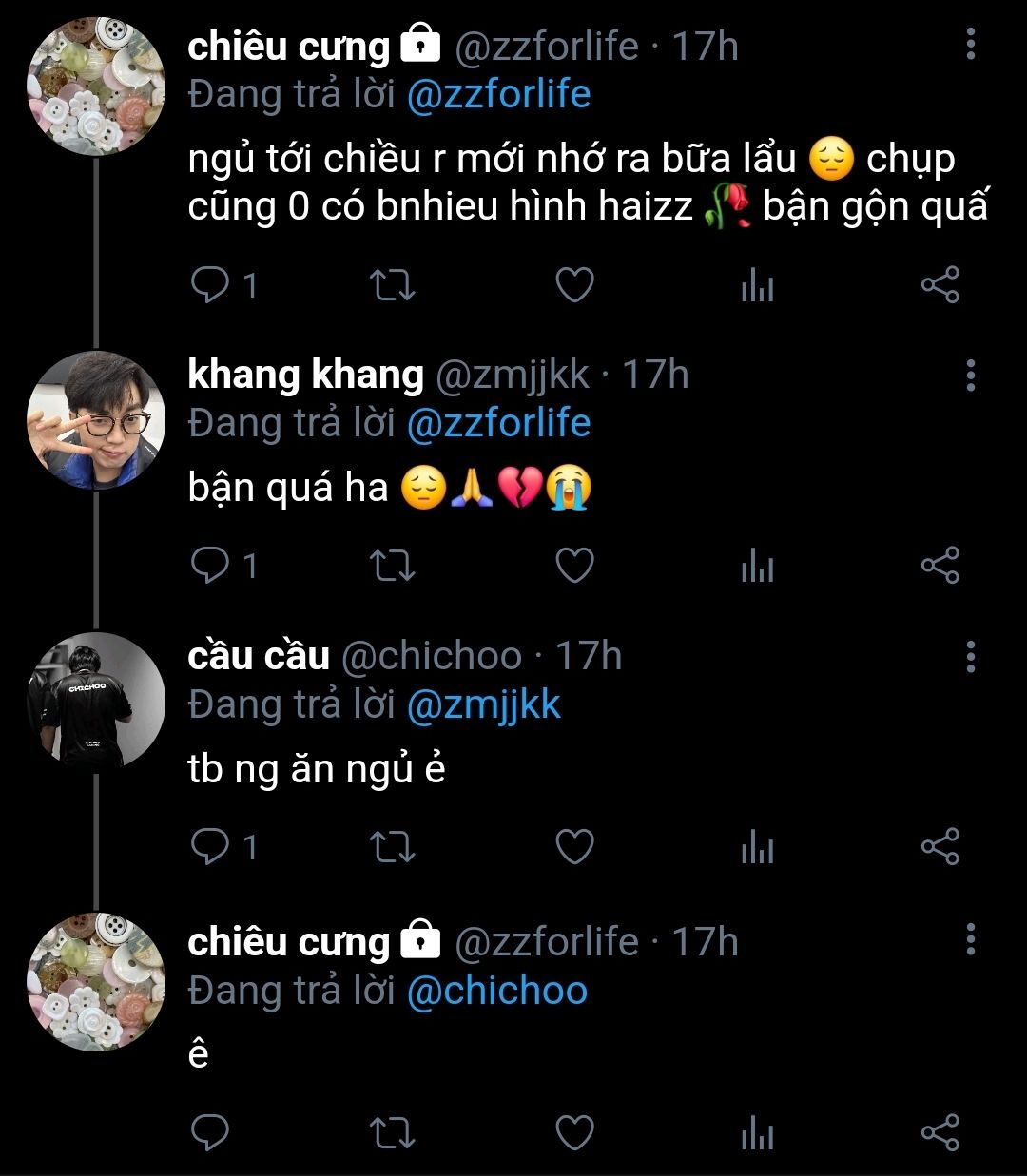This screenshot has width=1027, height=1176.
Task: Retweet khang khang's "bận quá ha" tweet
Action: [x=391, y=566]
